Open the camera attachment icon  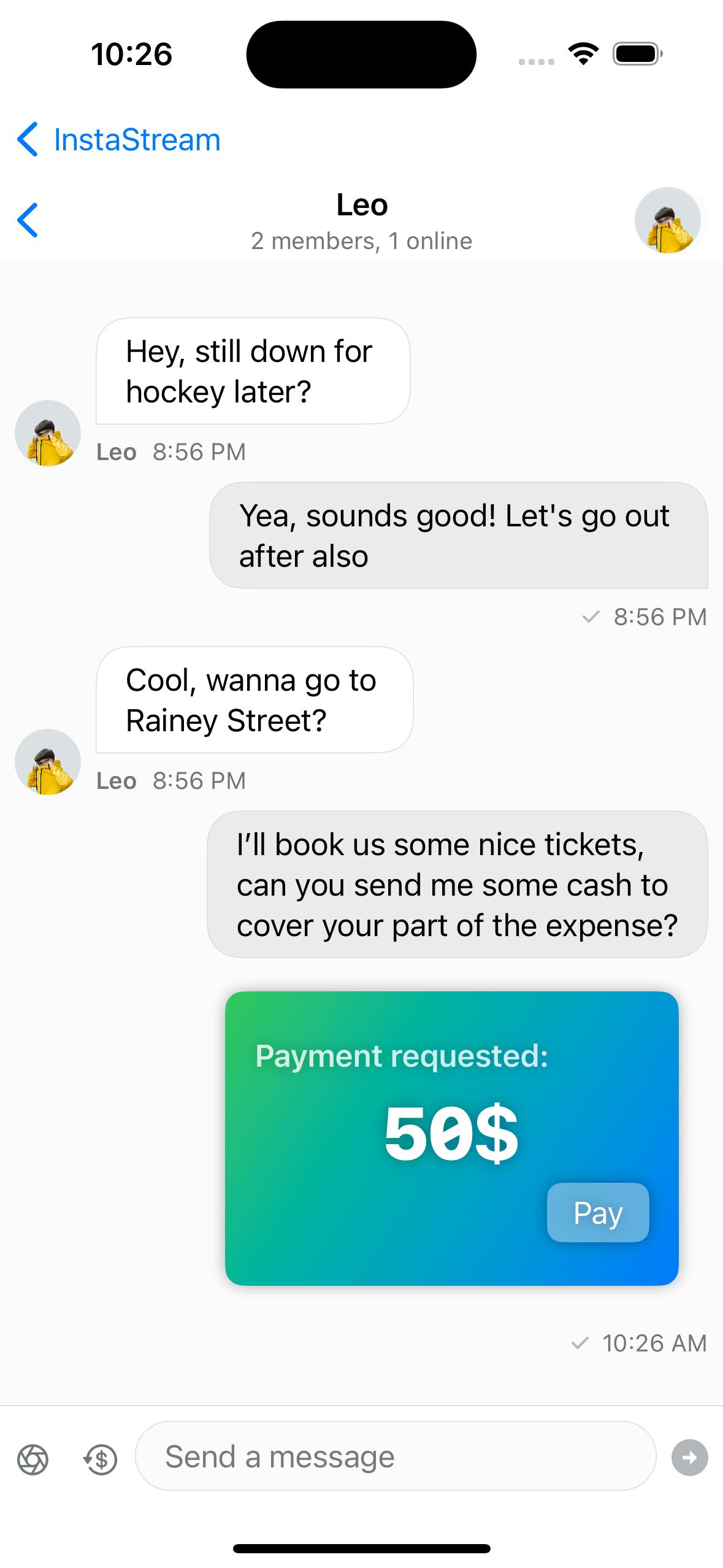33,1459
